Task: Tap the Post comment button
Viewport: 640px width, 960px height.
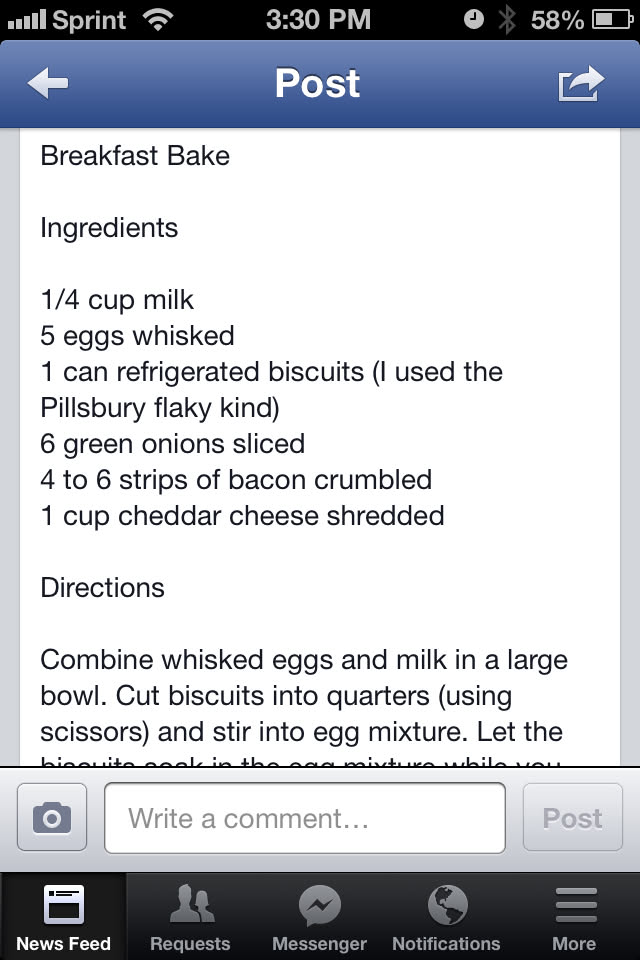Action: pos(573,818)
